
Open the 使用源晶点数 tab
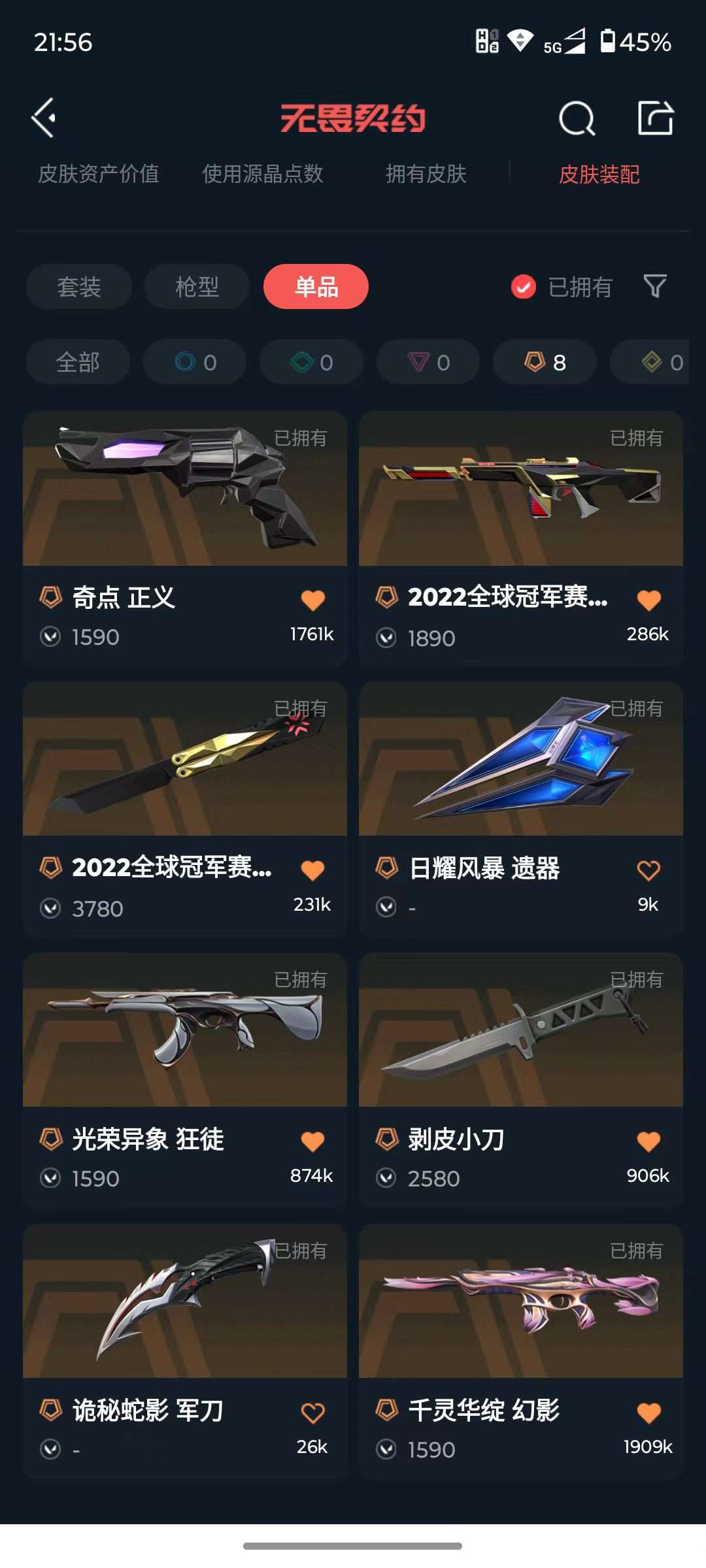coord(264,174)
